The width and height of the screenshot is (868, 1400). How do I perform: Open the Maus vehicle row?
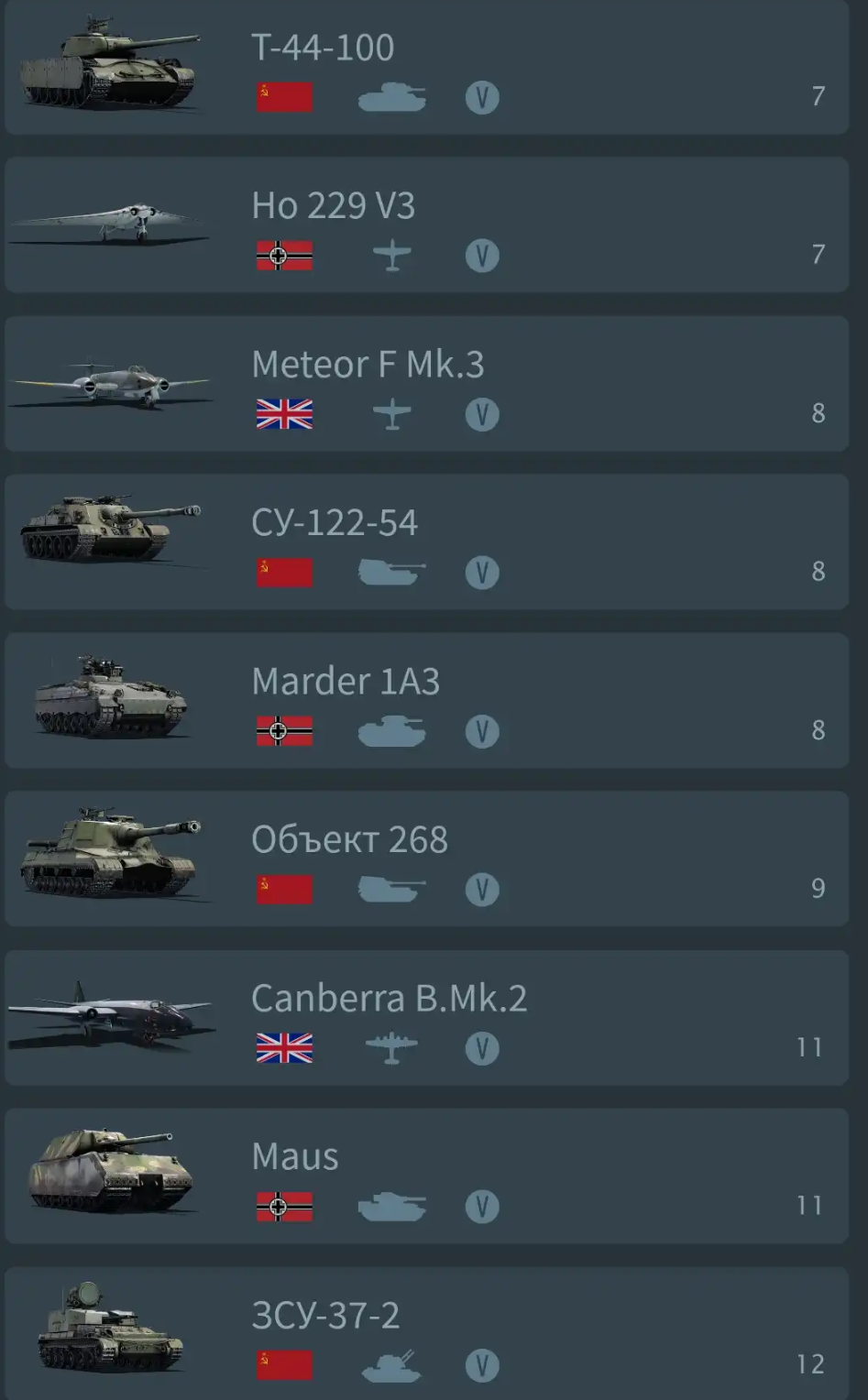click(x=426, y=1176)
